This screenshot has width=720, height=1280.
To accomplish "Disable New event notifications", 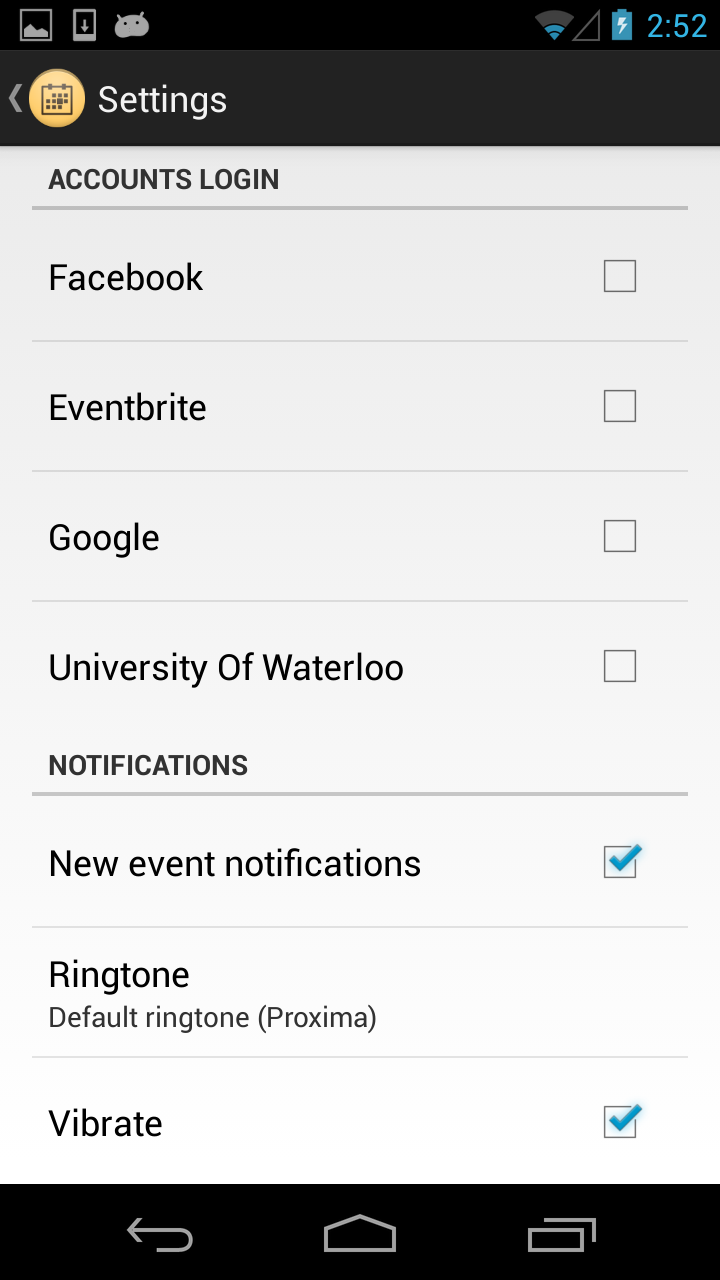I will [620, 862].
